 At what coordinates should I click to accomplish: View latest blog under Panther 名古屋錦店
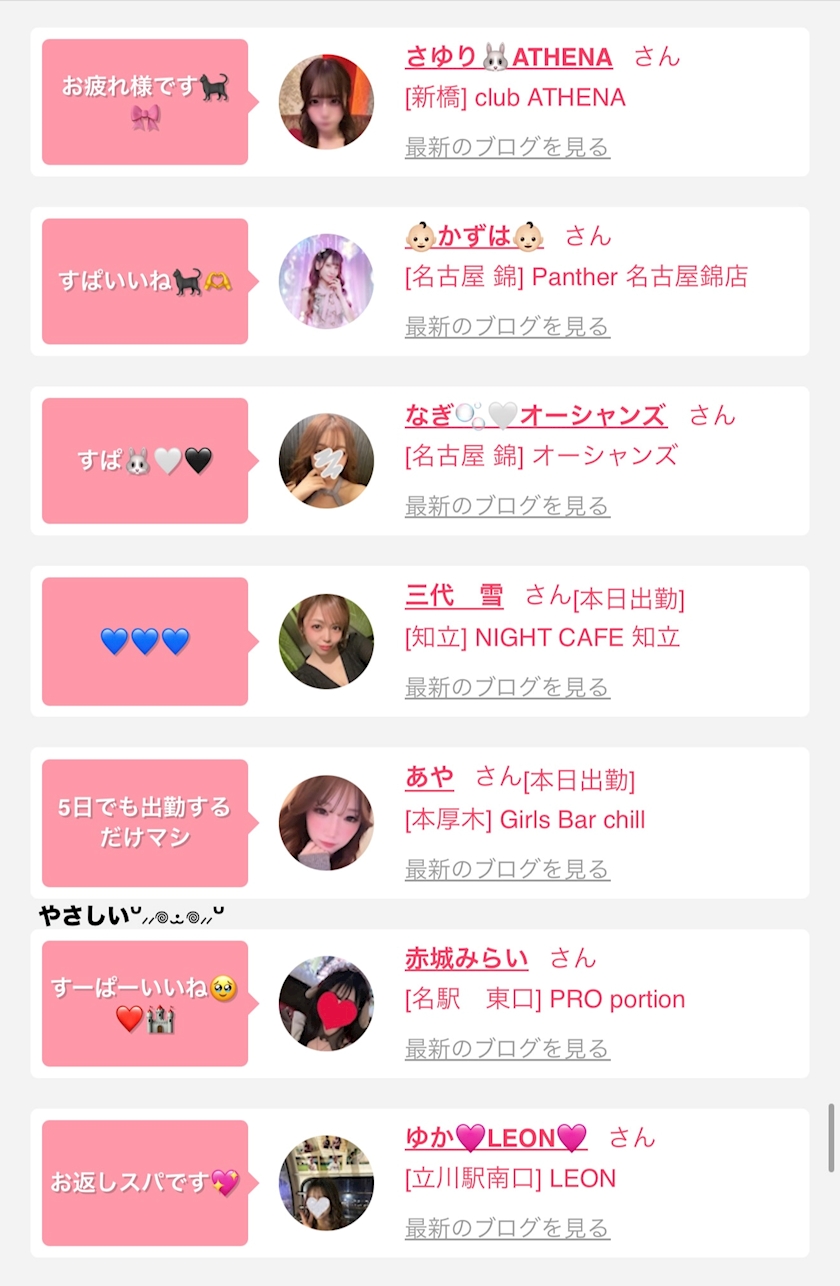[507, 326]
